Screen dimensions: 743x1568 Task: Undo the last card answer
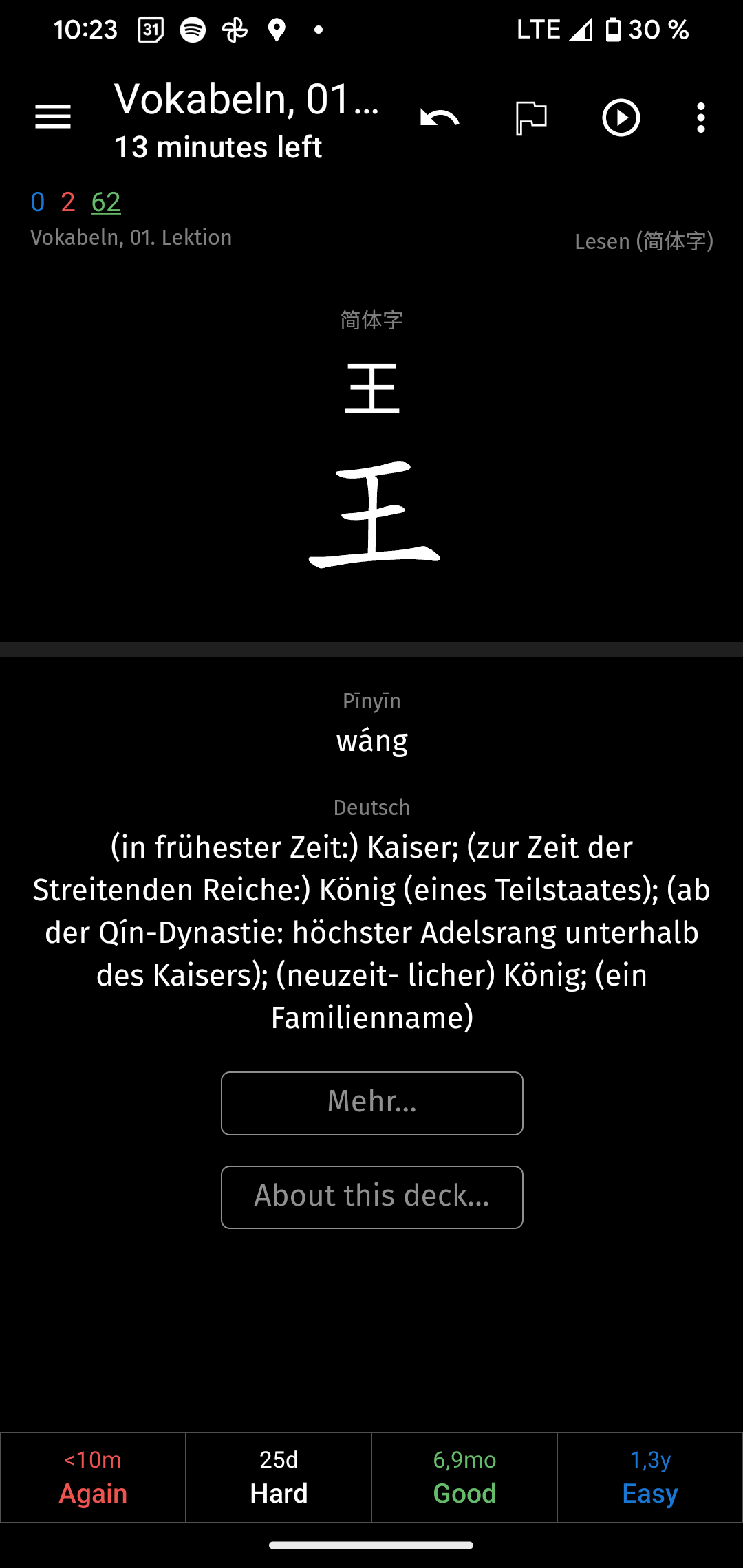pos(440,118)
